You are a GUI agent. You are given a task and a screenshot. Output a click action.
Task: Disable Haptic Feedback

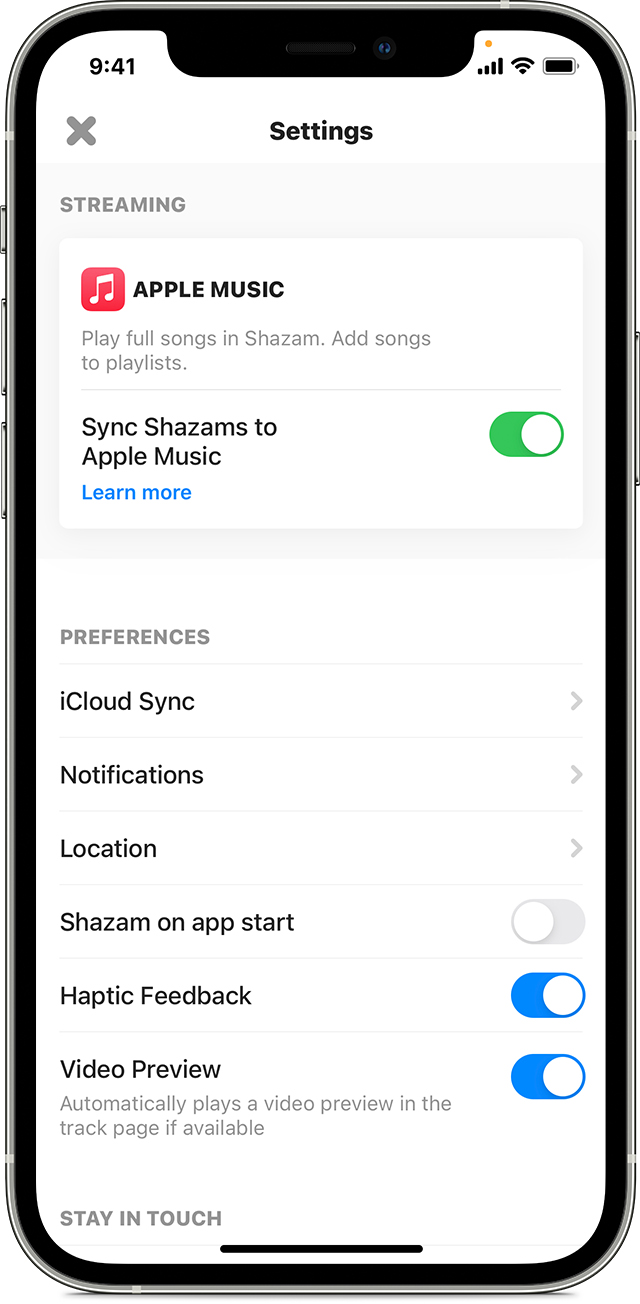click(x=547, y=996)
